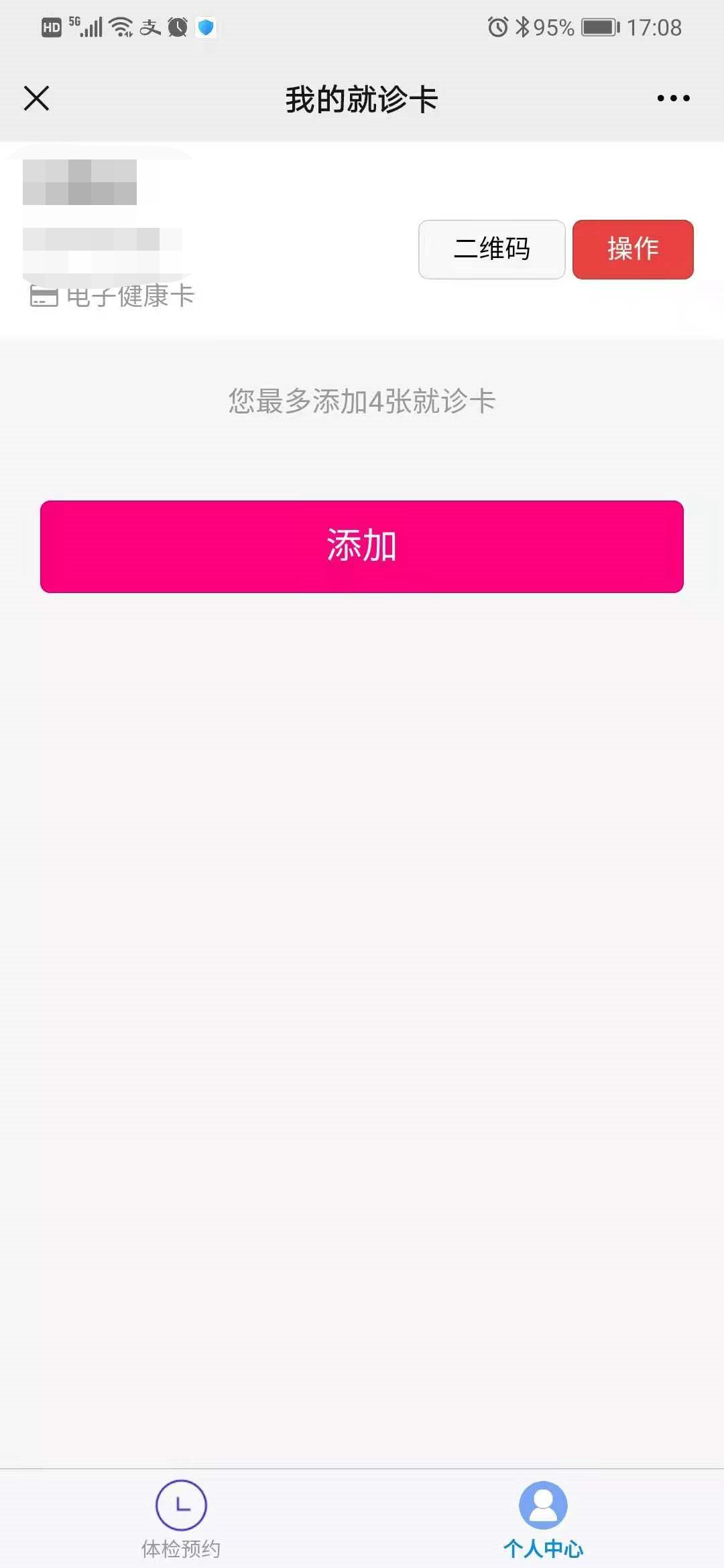The height and width of the screenshot is (1568, 724).
Task: Close the 我的就诊卡 page
Action: [36, 98]
